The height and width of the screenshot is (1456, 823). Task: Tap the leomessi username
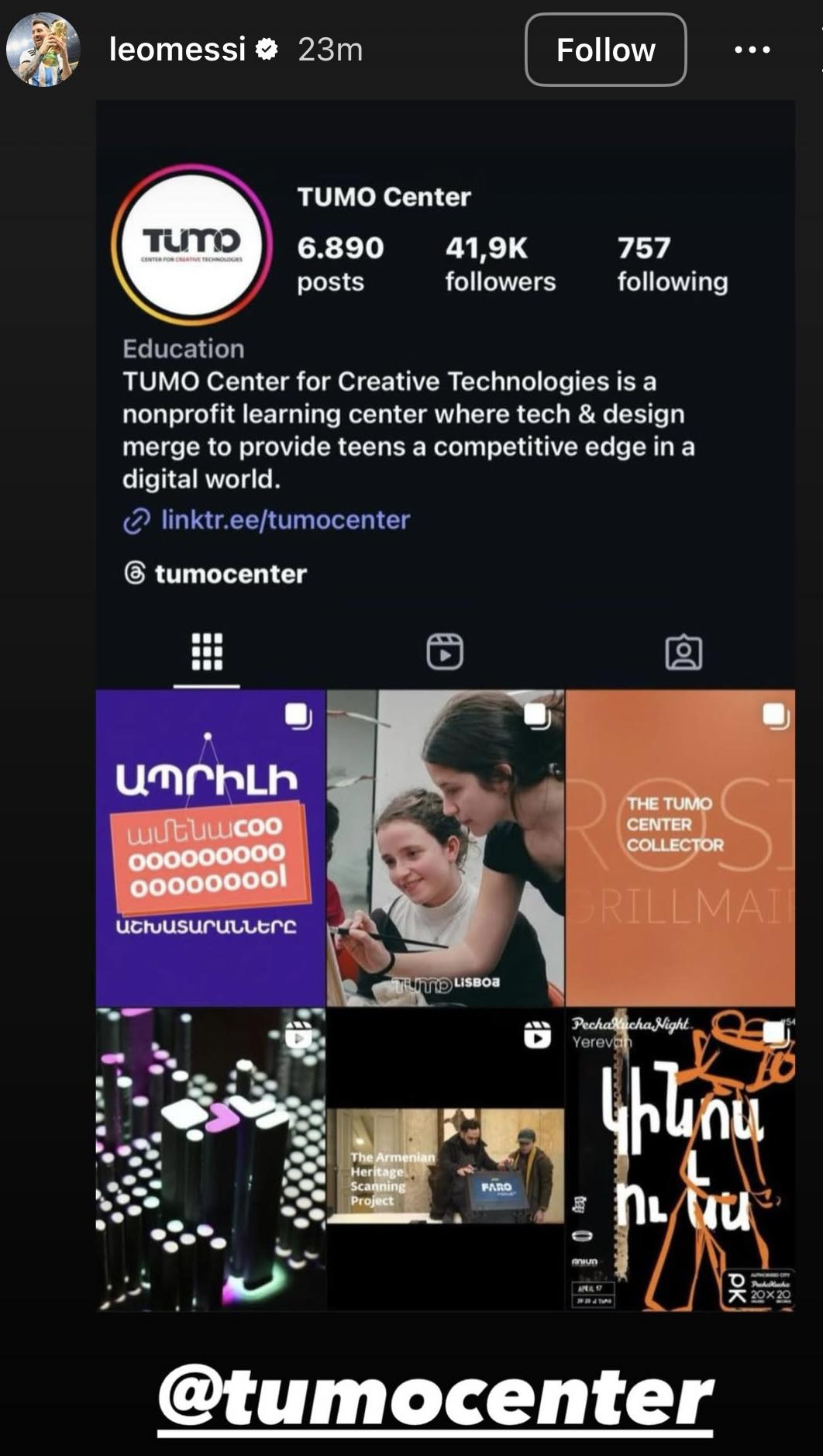(177, 50)
